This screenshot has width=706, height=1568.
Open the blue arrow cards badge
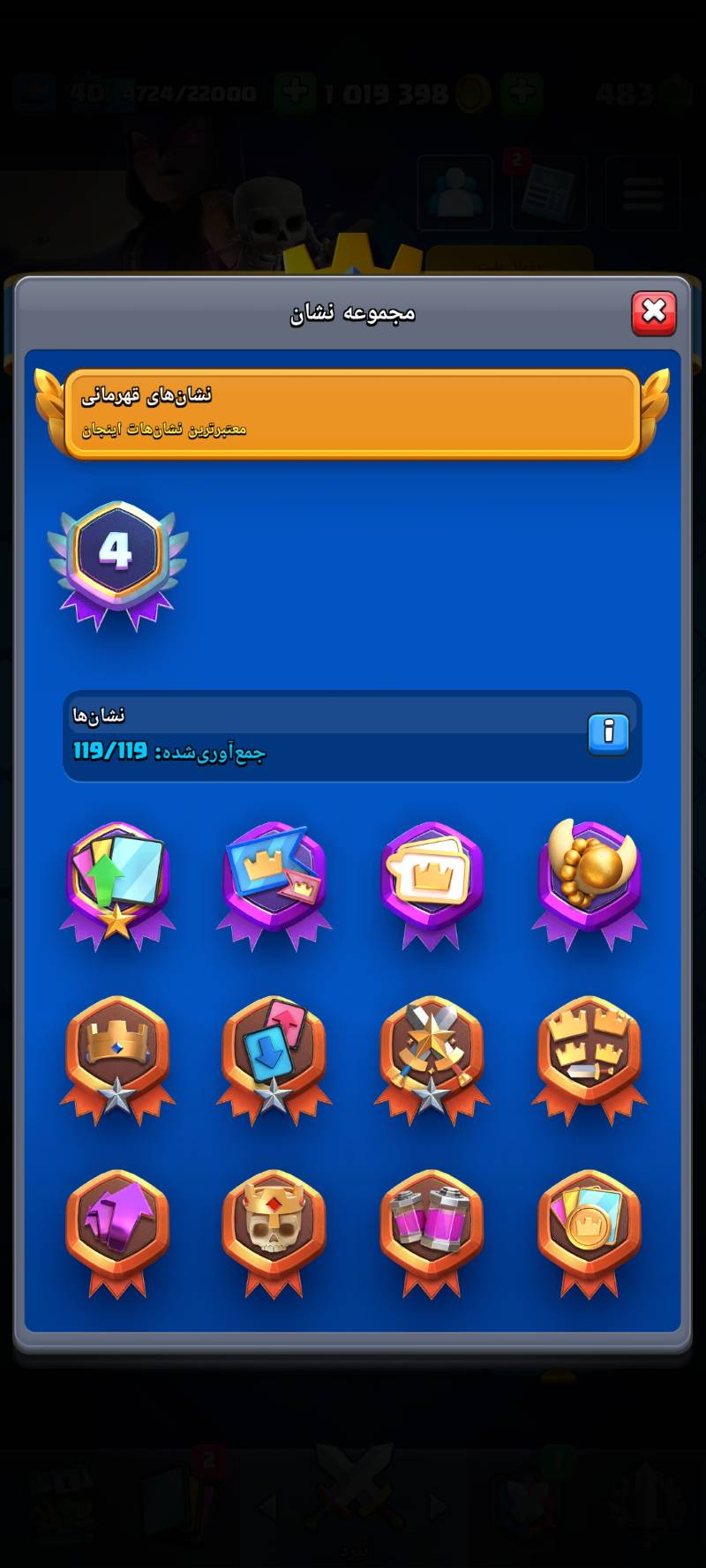pyautogui.click(x=274, y=1056)
